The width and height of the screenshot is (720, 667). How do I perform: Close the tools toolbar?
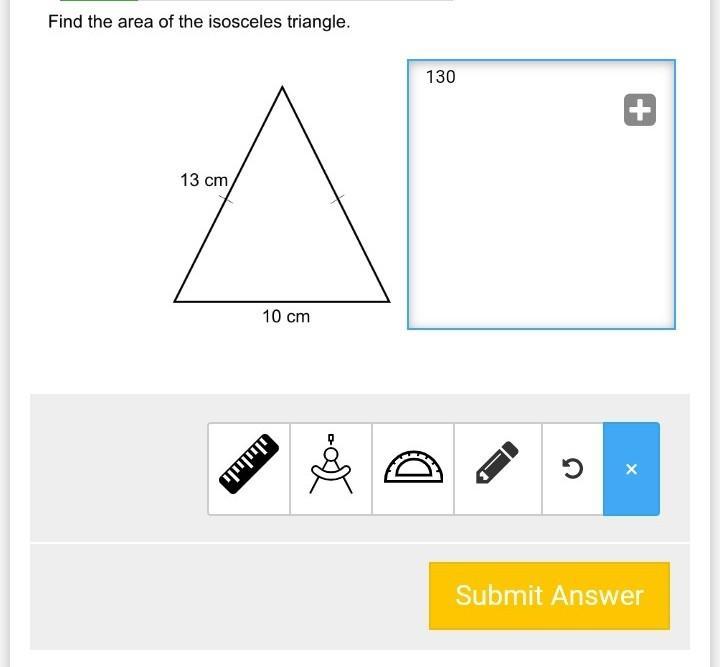pyautogui.click(x=631, y=469)
